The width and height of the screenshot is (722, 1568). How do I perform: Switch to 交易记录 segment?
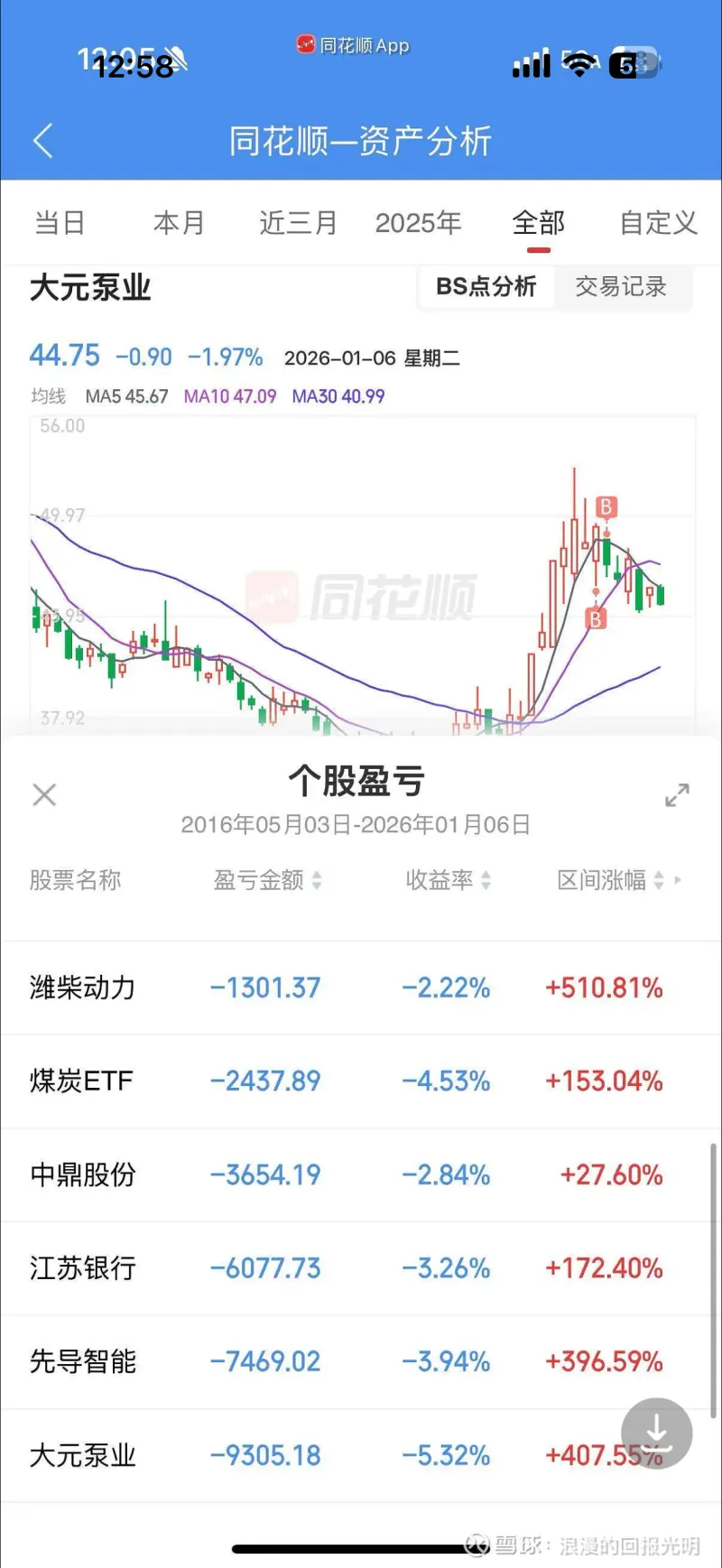[621, 287]
